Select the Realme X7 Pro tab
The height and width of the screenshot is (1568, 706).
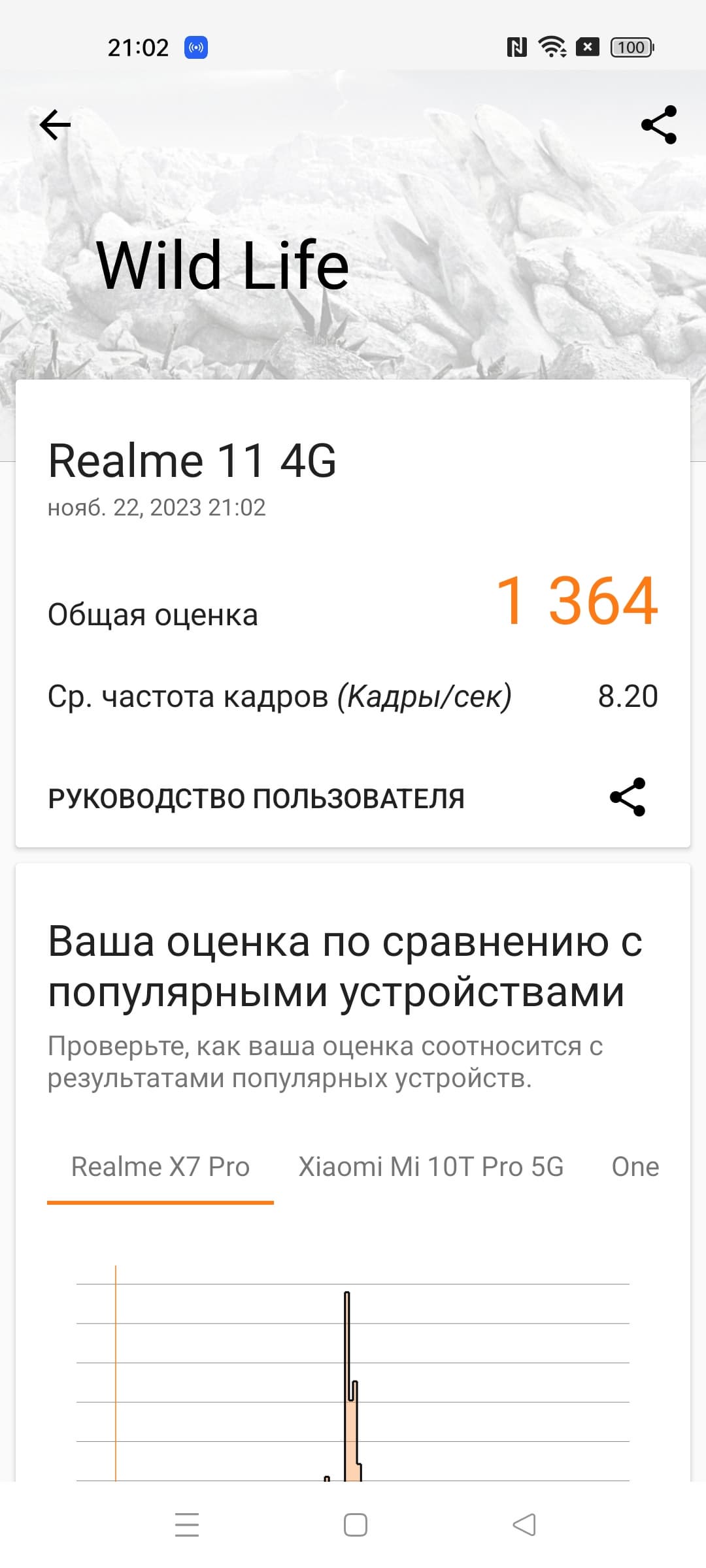pyautogui.click(x=160, y=1167)
